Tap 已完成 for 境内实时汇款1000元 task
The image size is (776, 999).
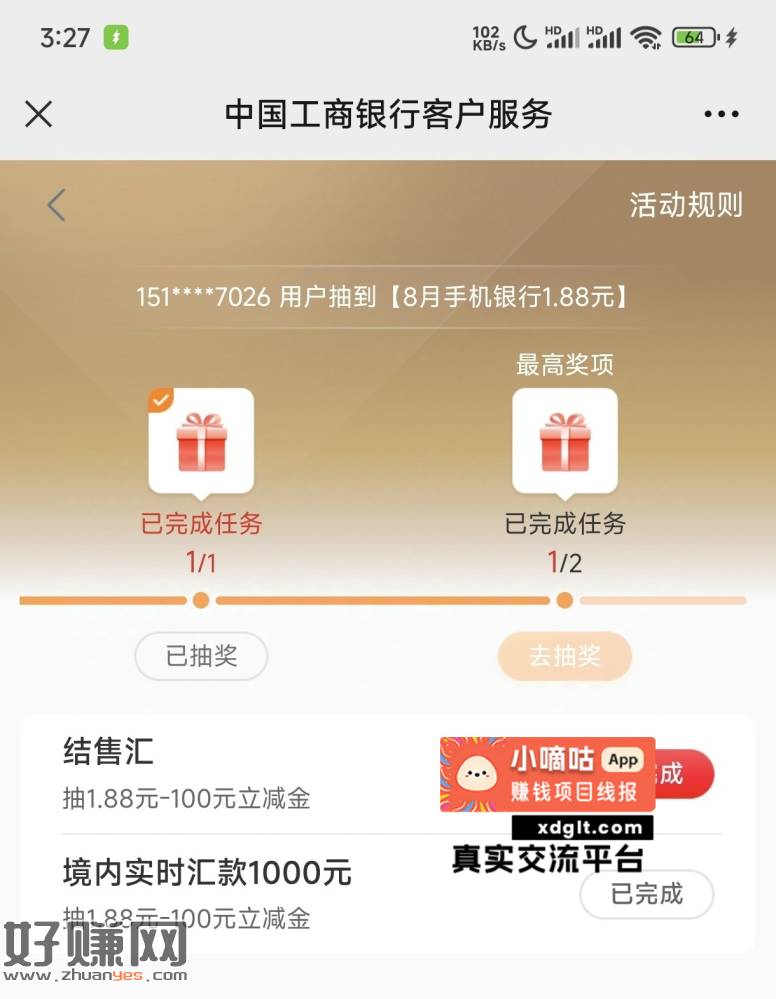pos(646,893)
